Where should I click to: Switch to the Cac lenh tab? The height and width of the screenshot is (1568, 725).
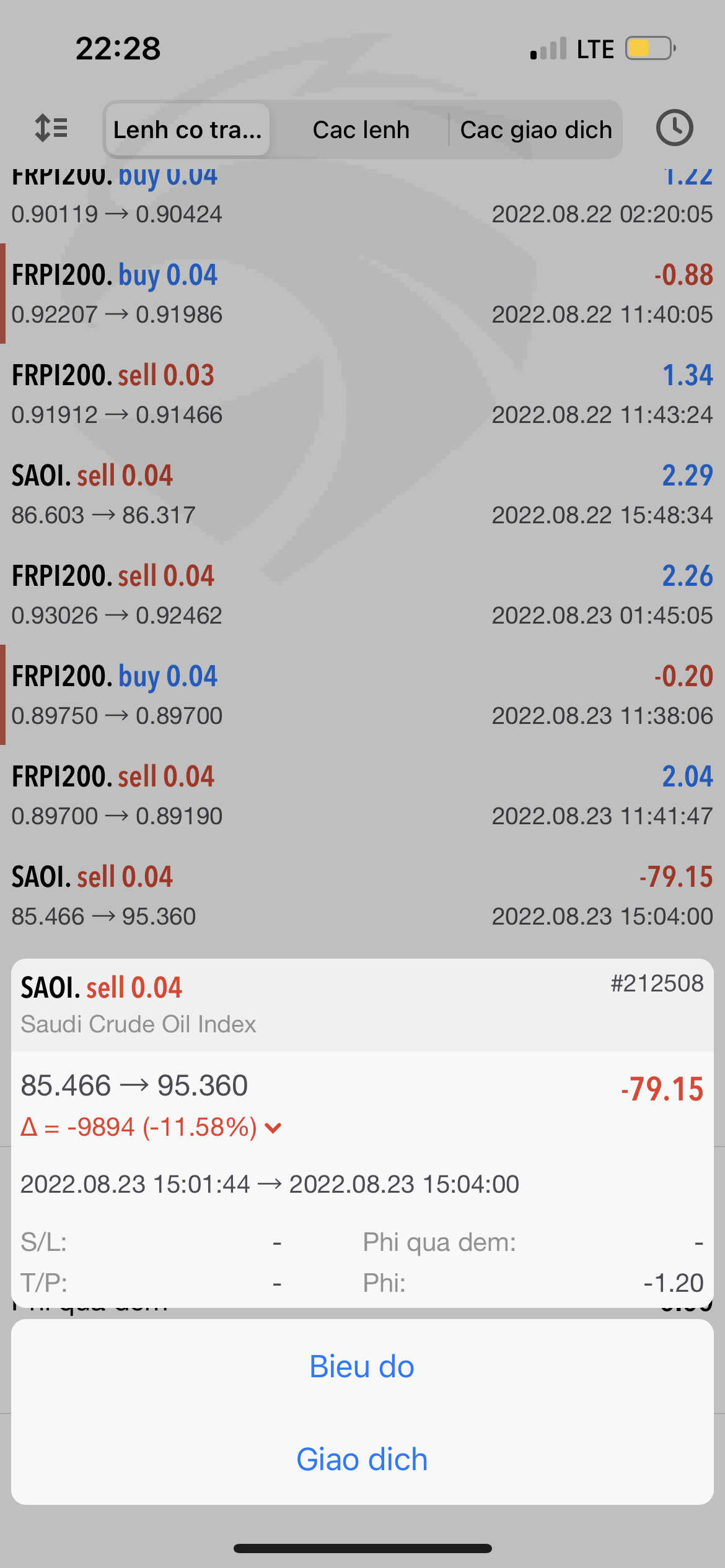tap(361, 130)
